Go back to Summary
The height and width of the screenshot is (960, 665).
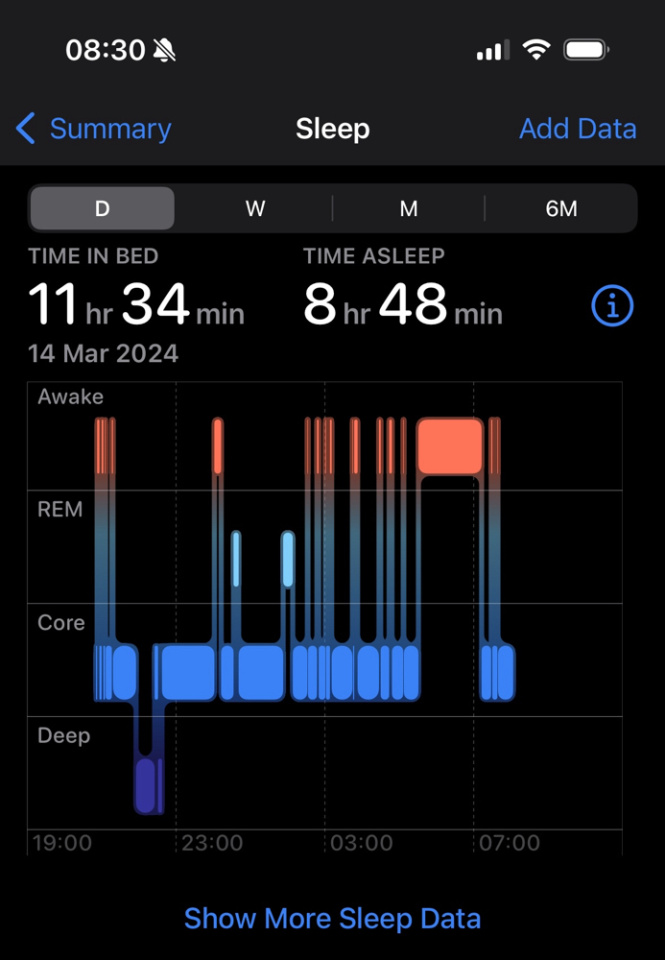(x=94, y=129)
